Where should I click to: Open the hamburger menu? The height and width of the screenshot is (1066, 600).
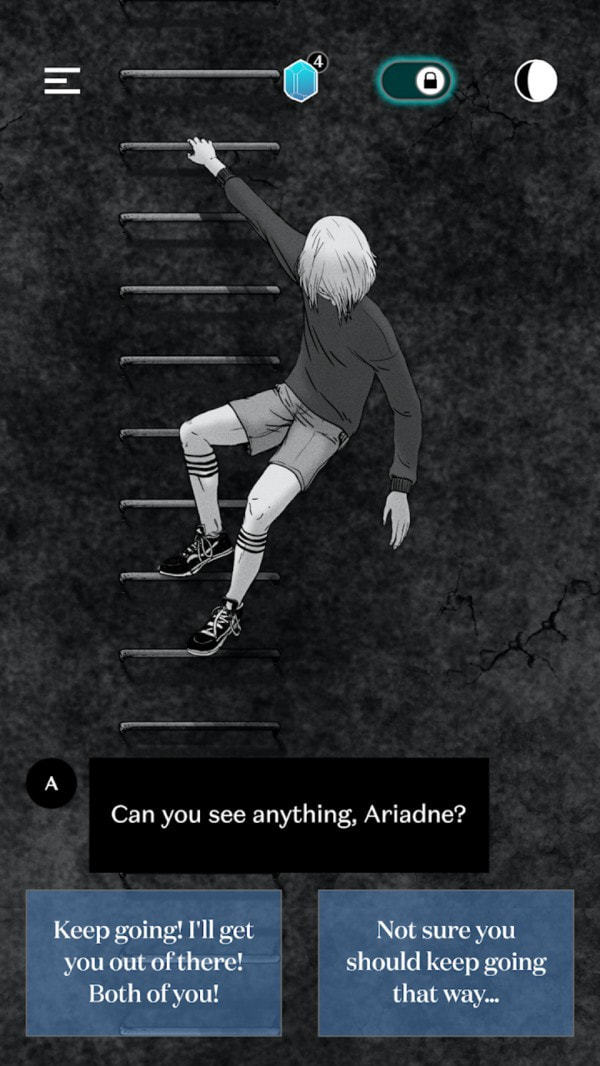[62, 81]
